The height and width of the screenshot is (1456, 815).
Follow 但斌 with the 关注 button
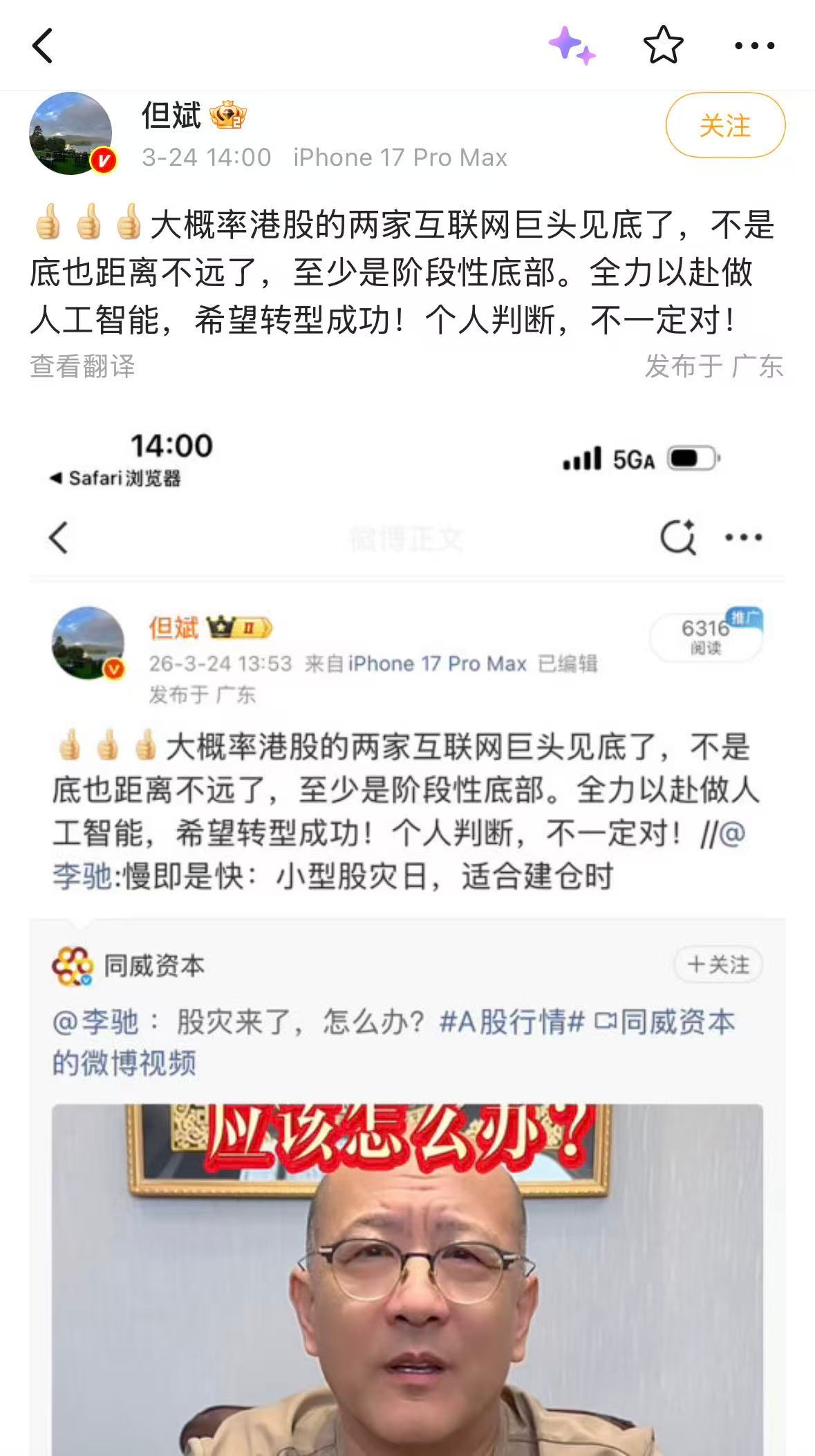coord(725,126)
